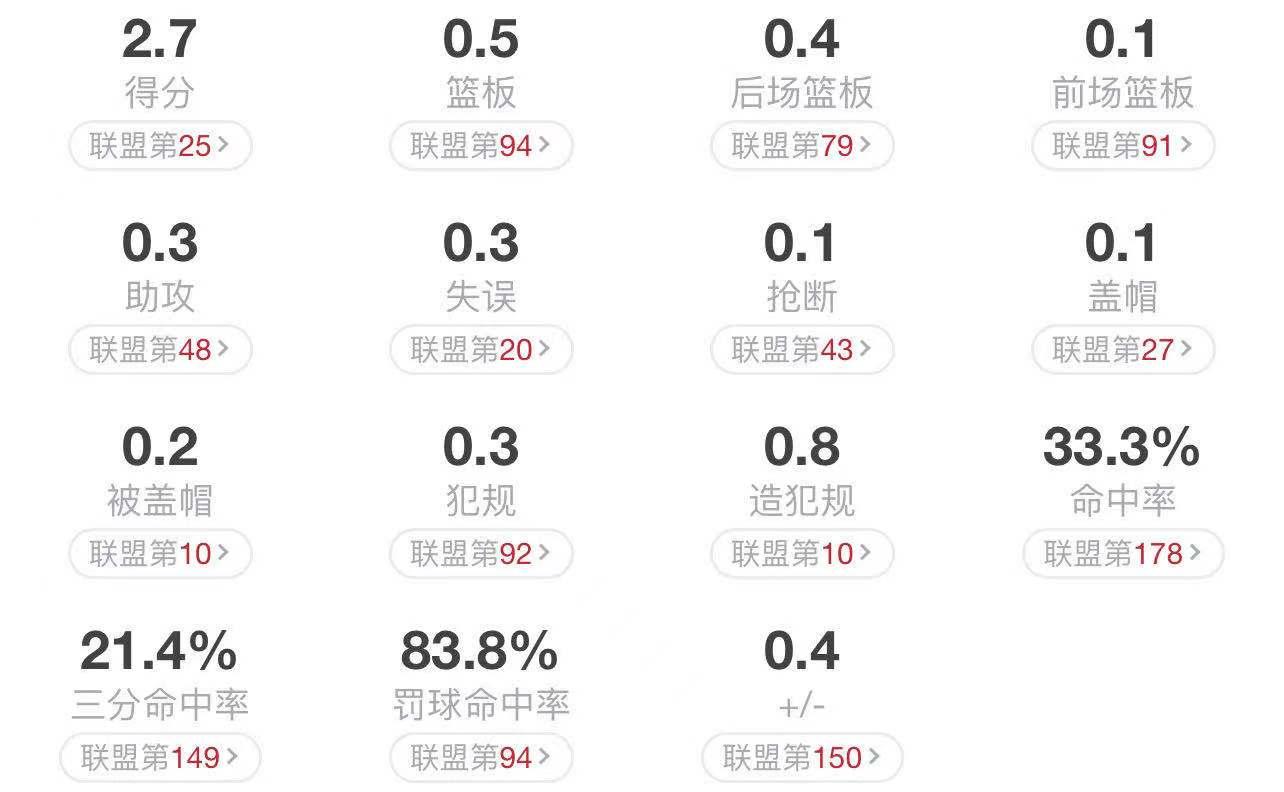View 犯规 league ranking 第92
Image resolution: width=1284 pixels, height=792 pixels.
pyautogui.click(x=481, y=554)
